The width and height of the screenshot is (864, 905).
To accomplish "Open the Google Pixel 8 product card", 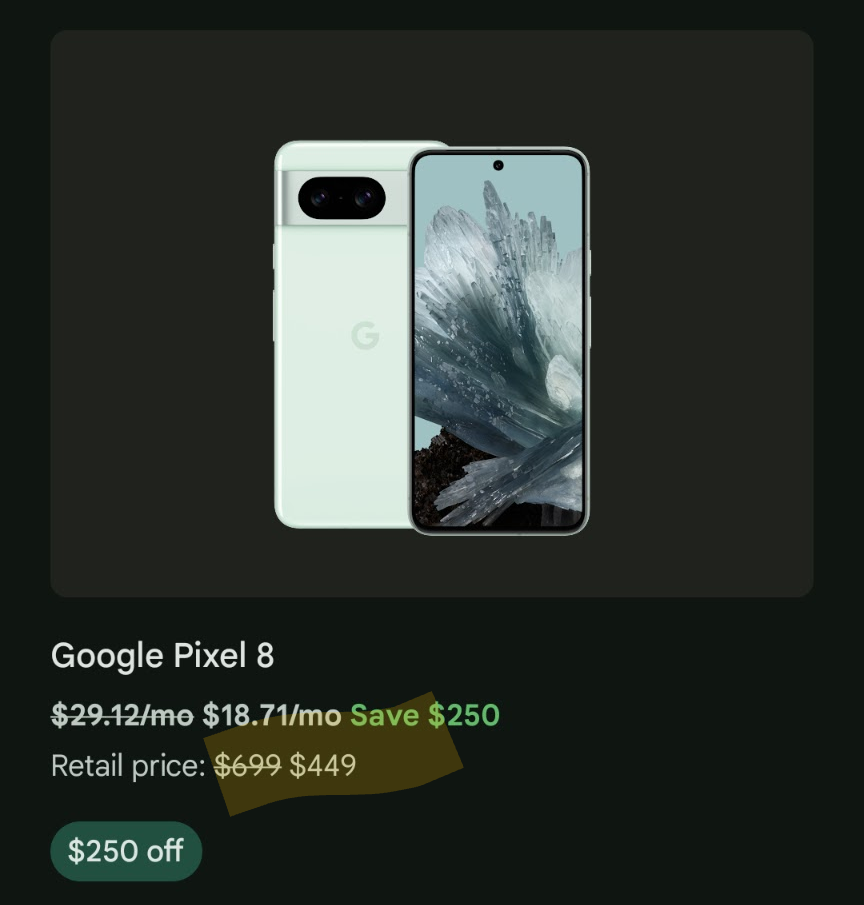I will [x=432, y=314].
